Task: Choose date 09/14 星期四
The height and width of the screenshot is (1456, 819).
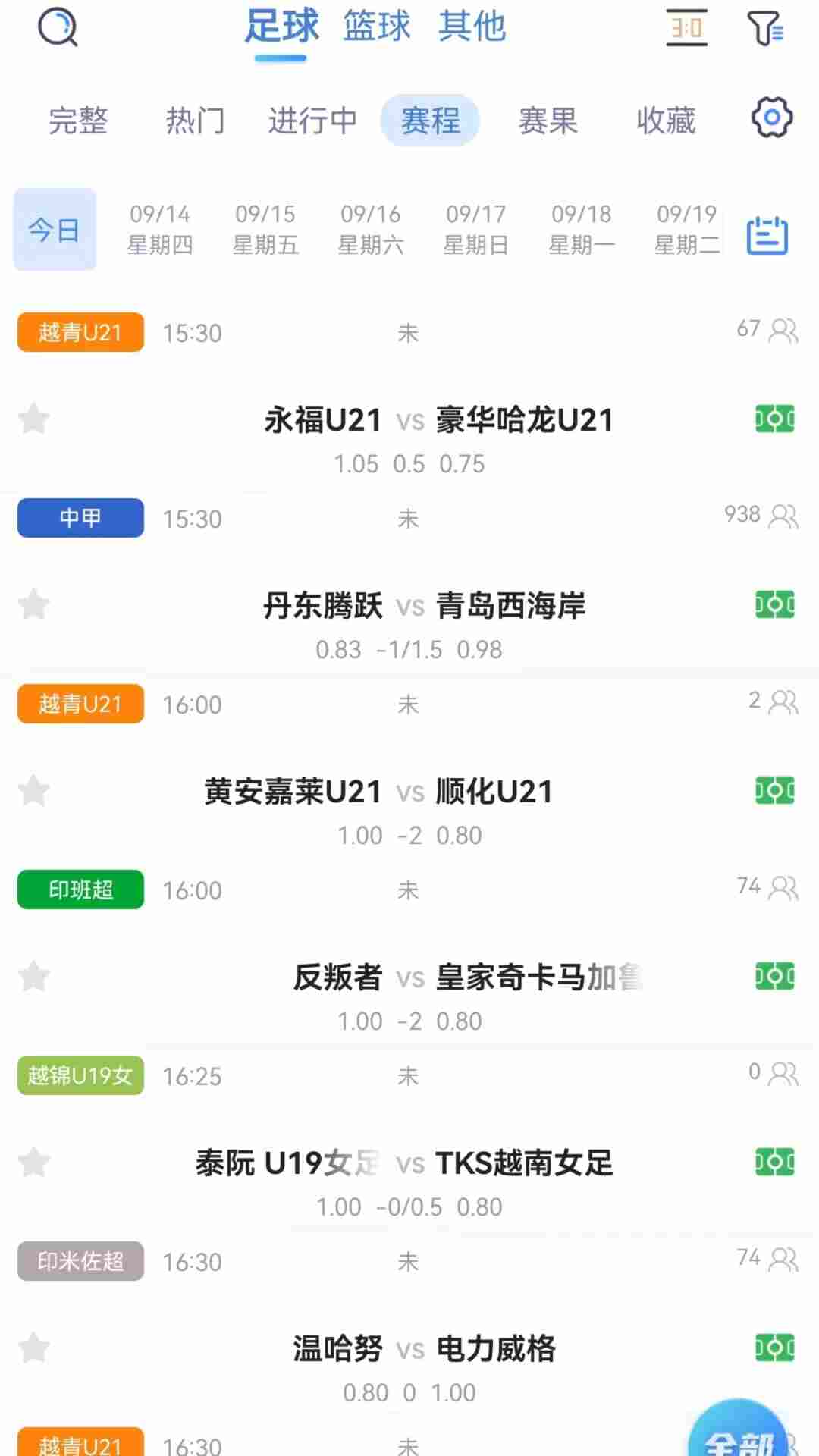Action: (160, 229)
